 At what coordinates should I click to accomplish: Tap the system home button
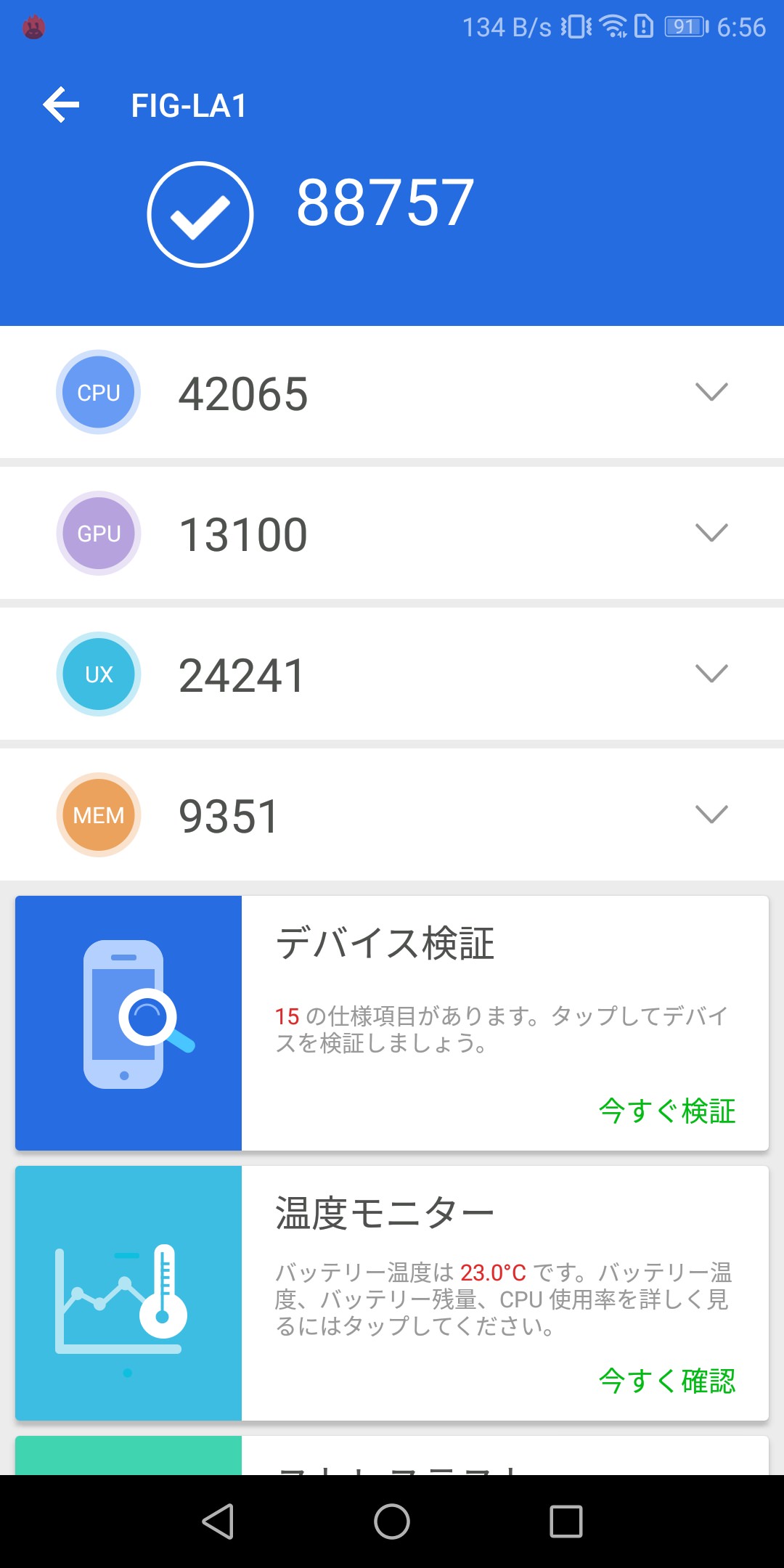click(392, 1522)
